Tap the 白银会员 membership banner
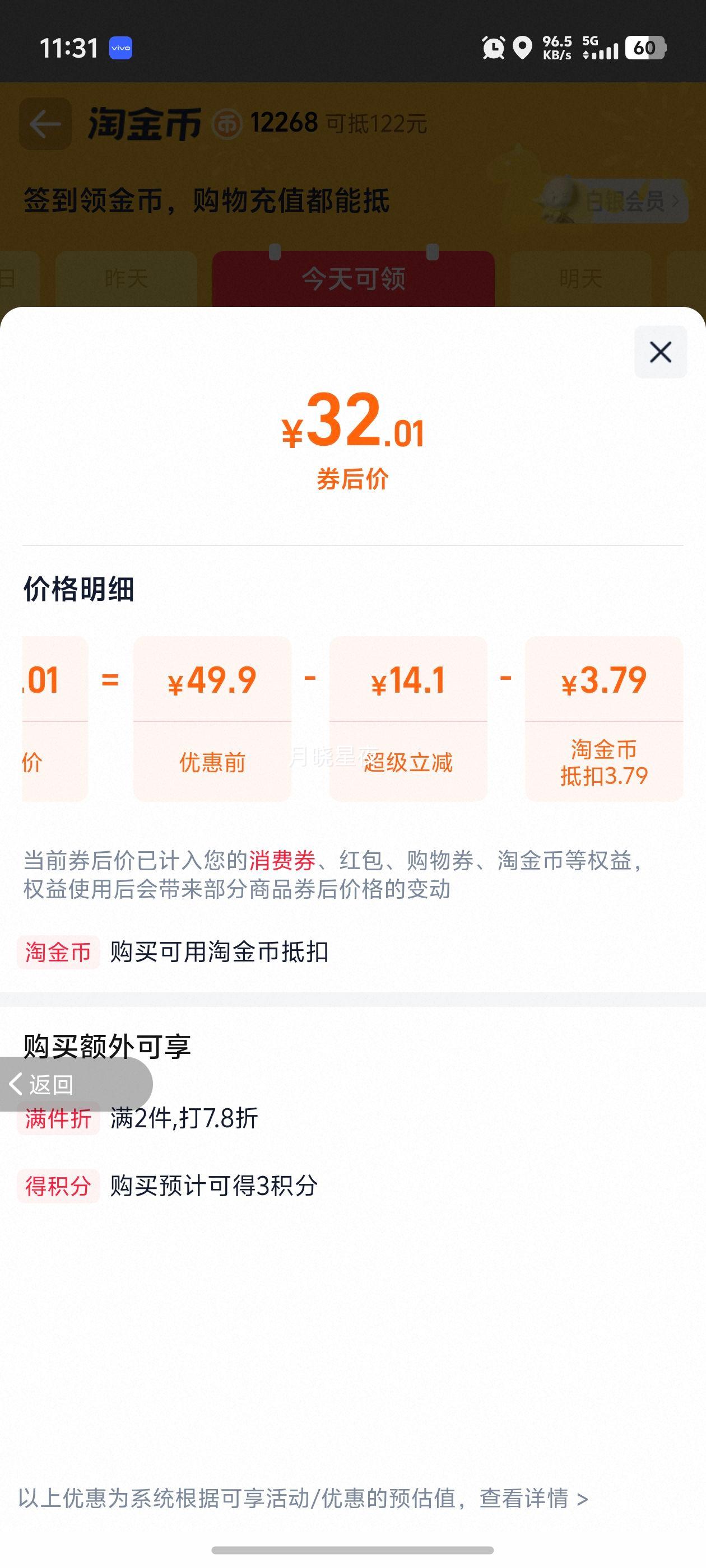Screen dimensions: 706x1568 click(x=618, y=203)
